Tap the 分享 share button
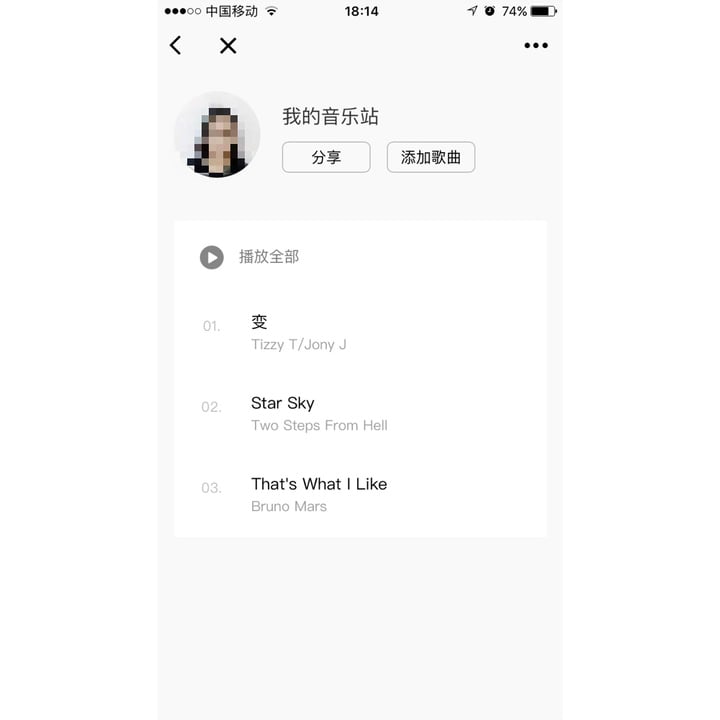The width and height of the screenshot is (720, 720). (326, 157)
